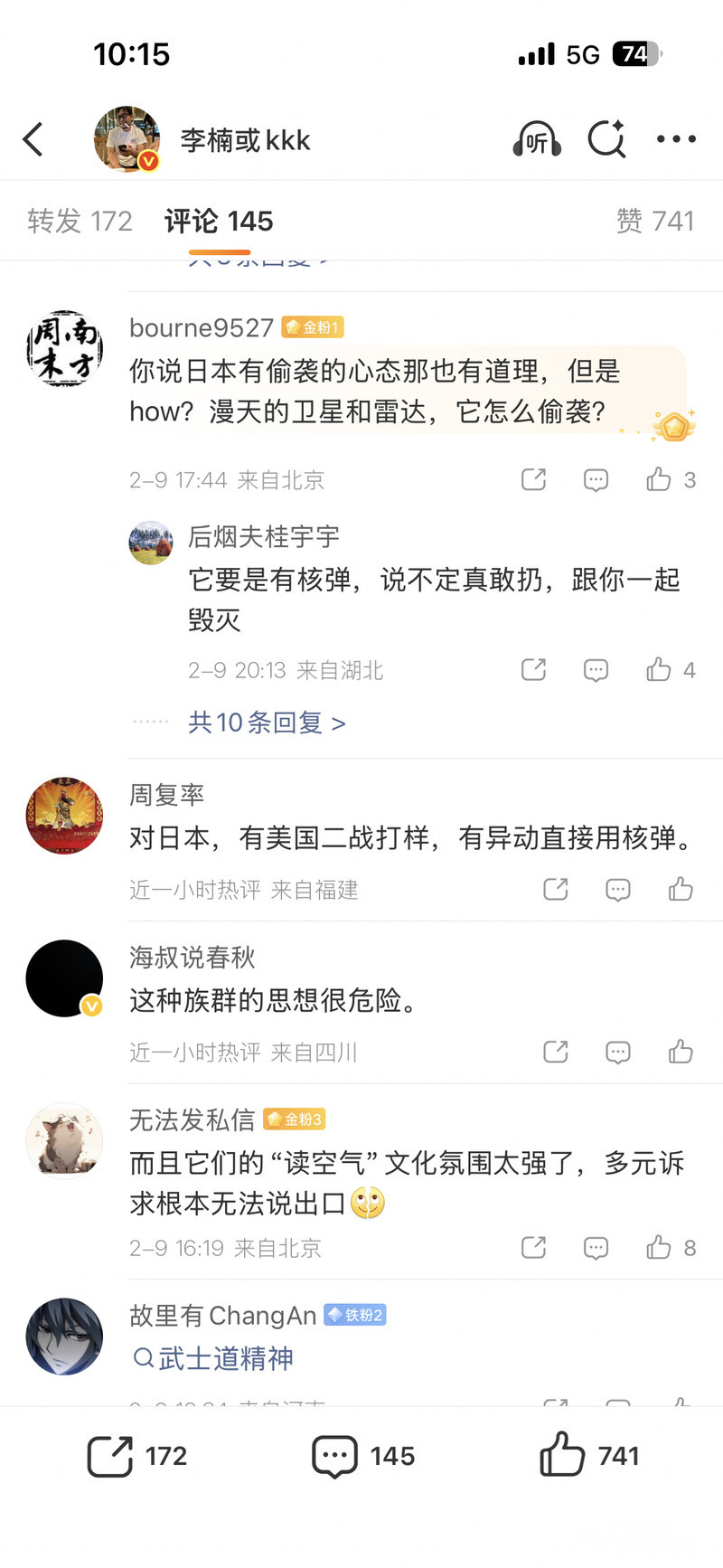This screenshot has height=1568, width=723.
Task: Switch to the 转发 172 tab
Action: click(80, 221)
